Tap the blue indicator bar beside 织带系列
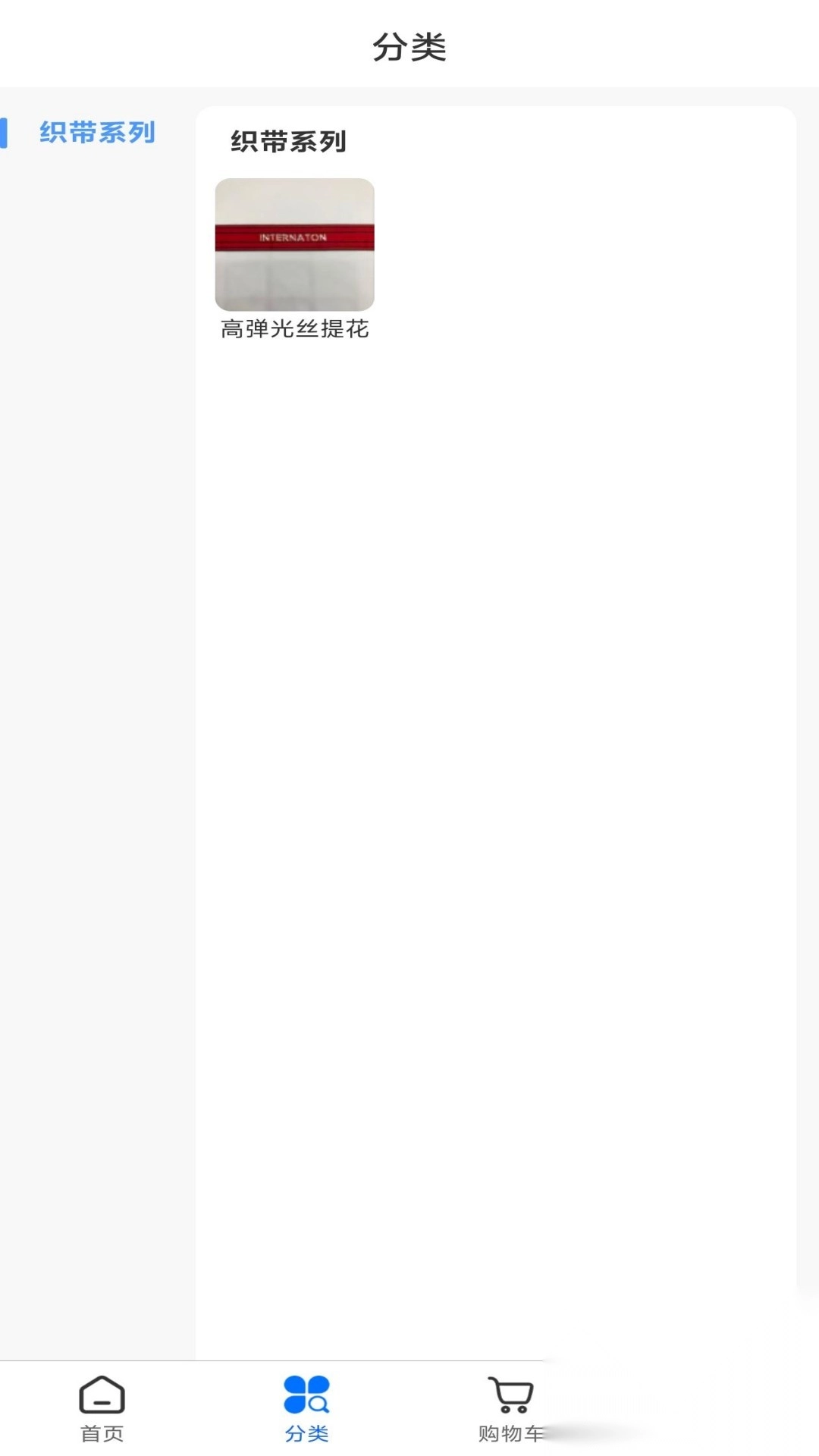 click(6, 132)
